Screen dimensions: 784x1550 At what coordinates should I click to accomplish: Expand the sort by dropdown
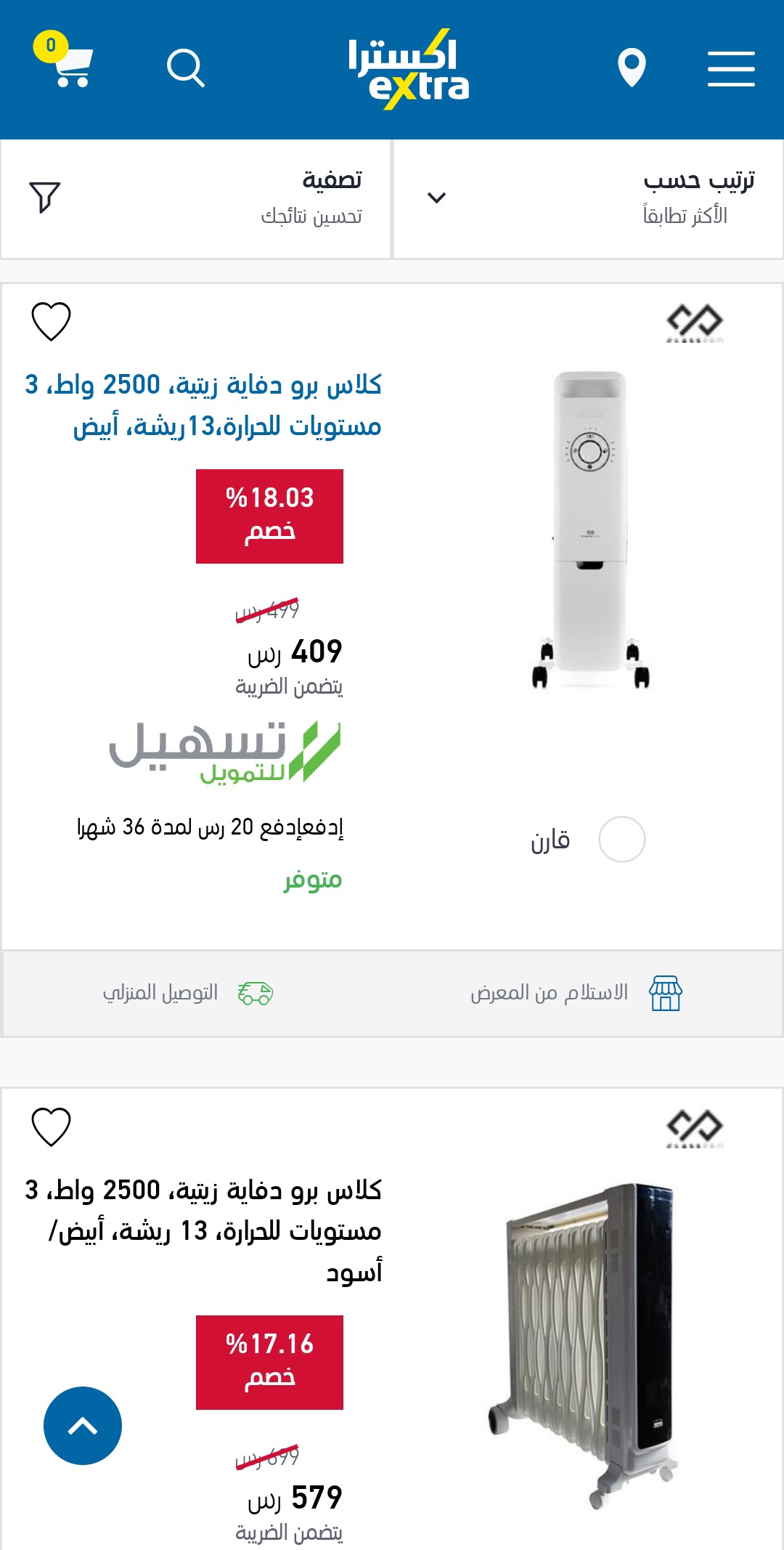(588, 198)
